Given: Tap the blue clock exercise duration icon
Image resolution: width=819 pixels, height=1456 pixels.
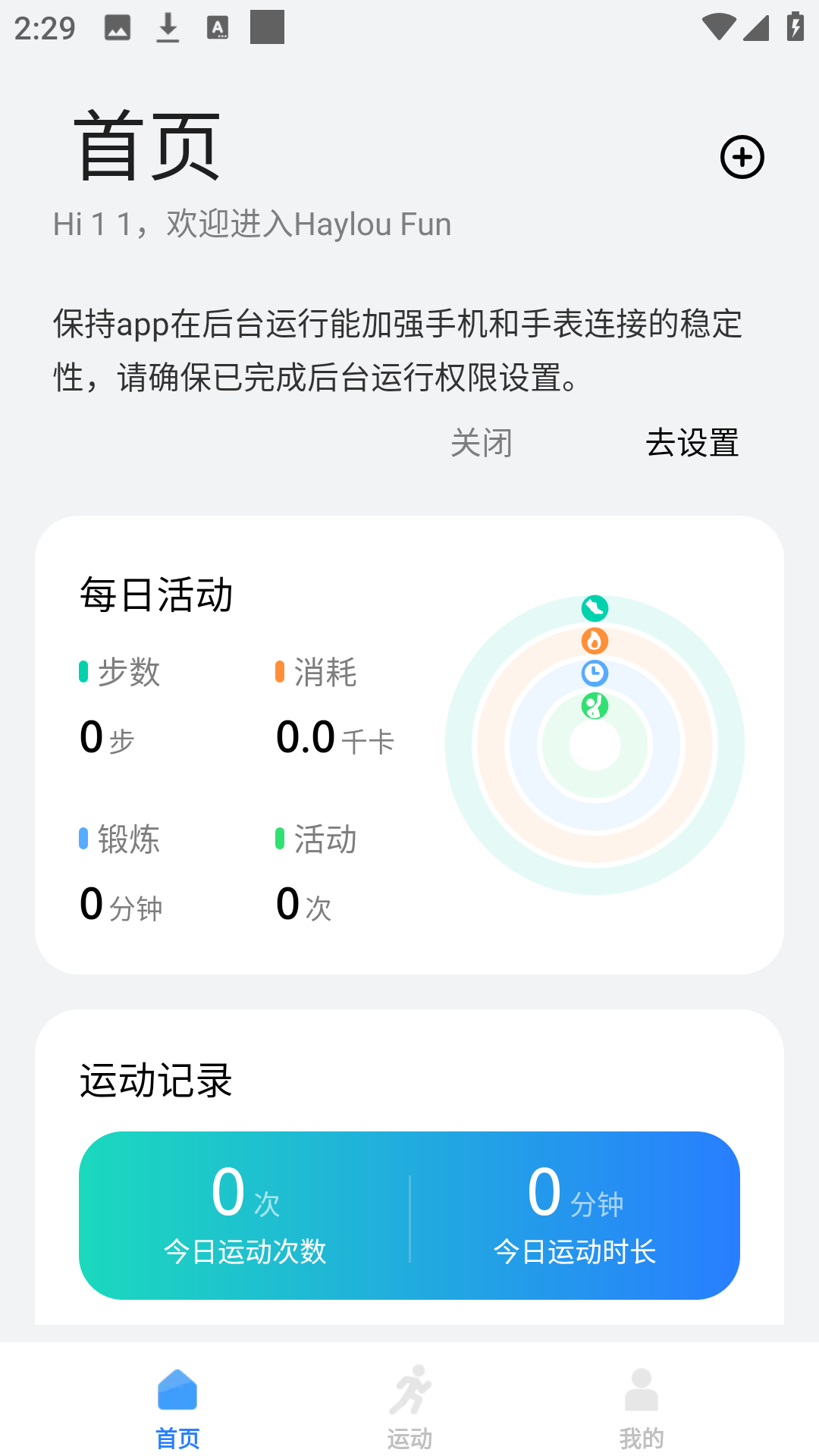Looking at the screenshot, I should point(596,673).
